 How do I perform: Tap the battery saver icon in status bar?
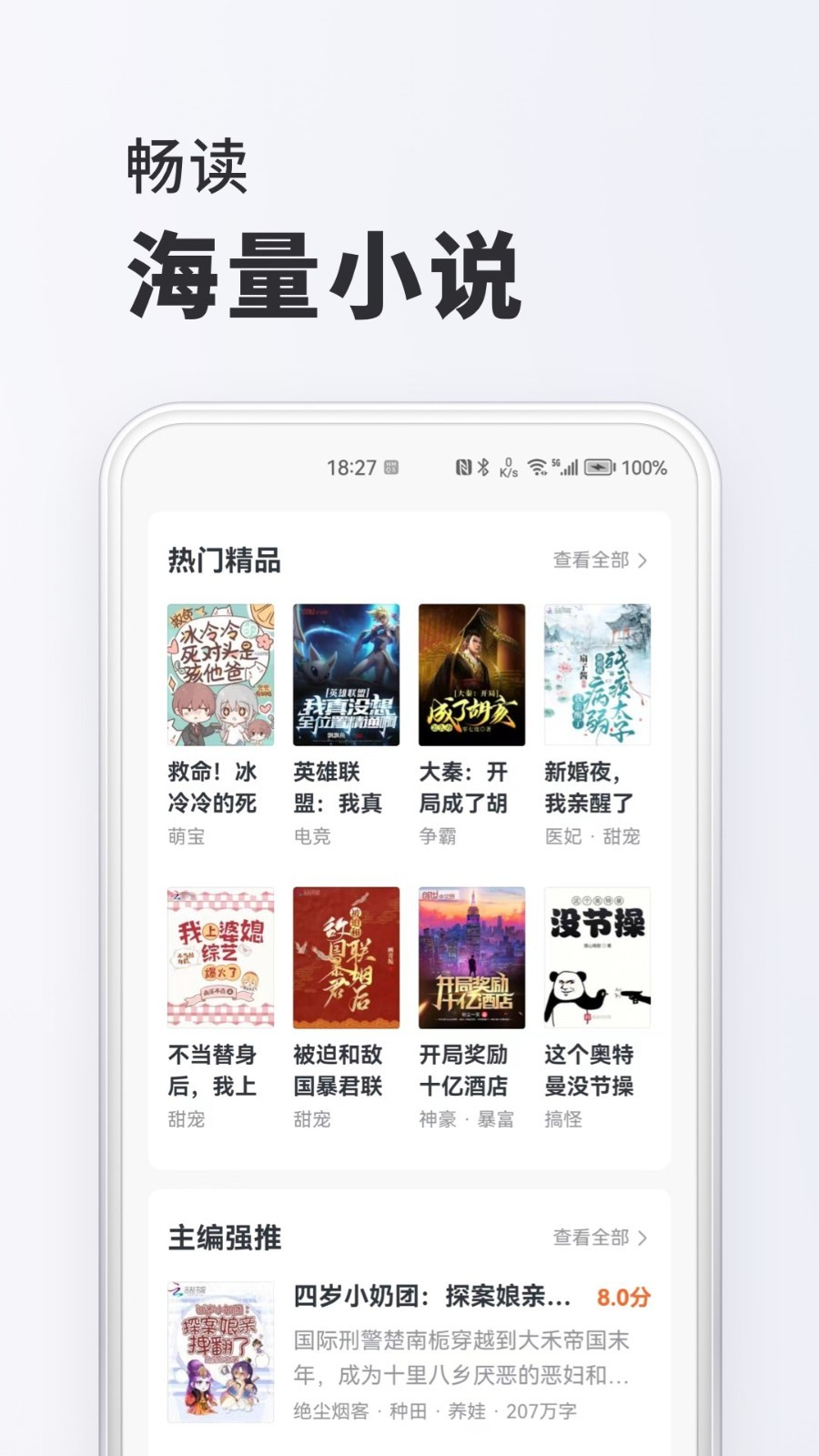(601, 469)
